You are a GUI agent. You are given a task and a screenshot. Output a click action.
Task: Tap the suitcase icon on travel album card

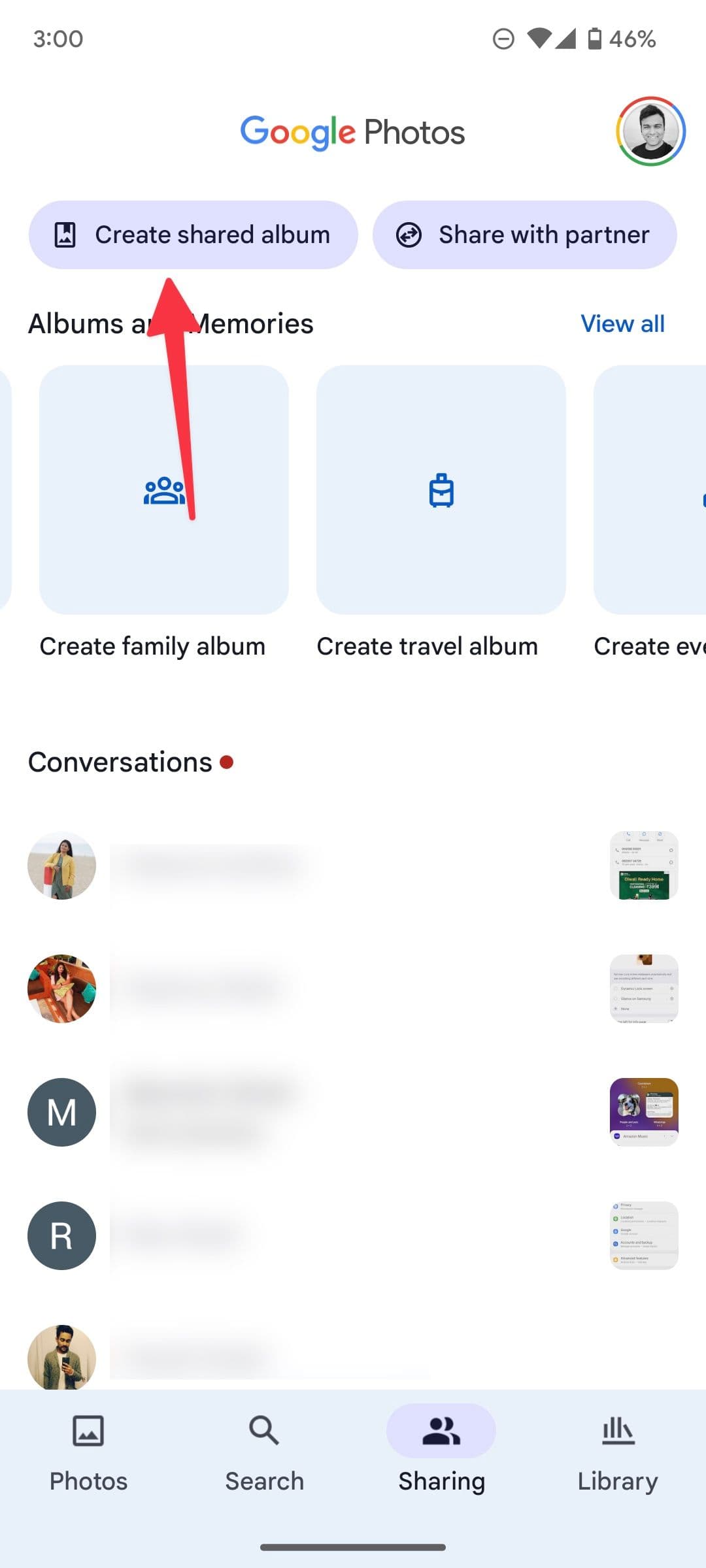441,491
